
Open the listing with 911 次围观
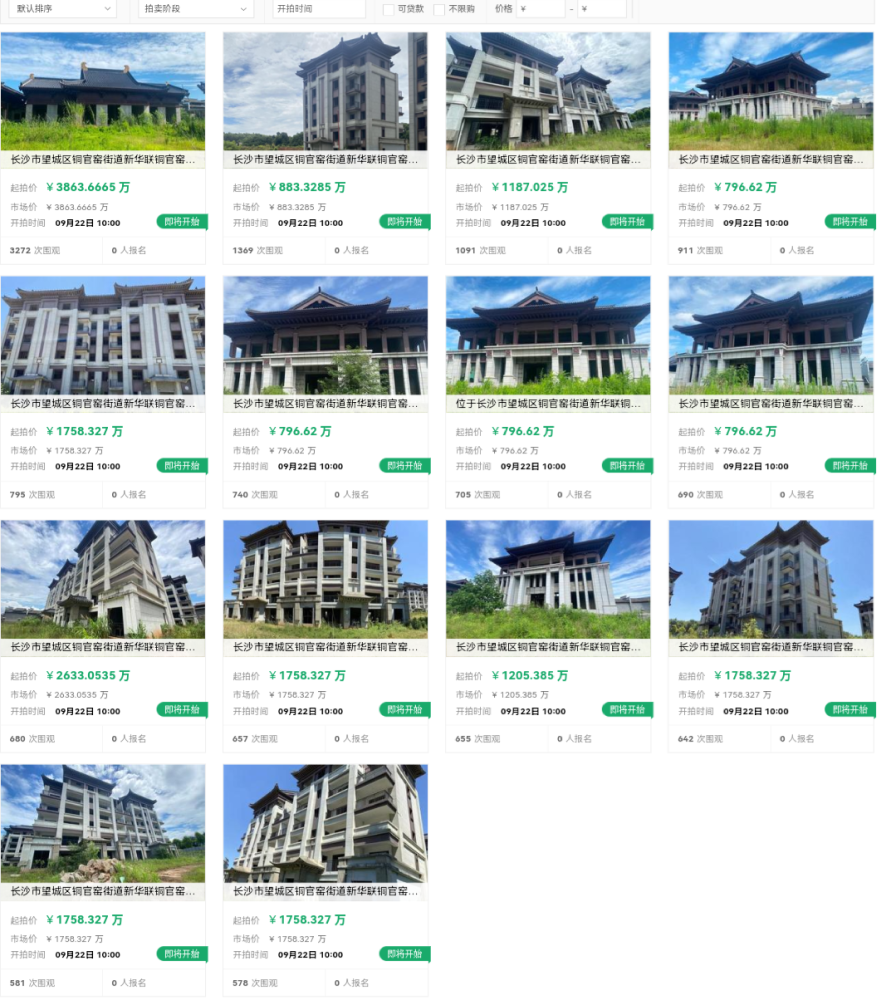tap(770, 148)
